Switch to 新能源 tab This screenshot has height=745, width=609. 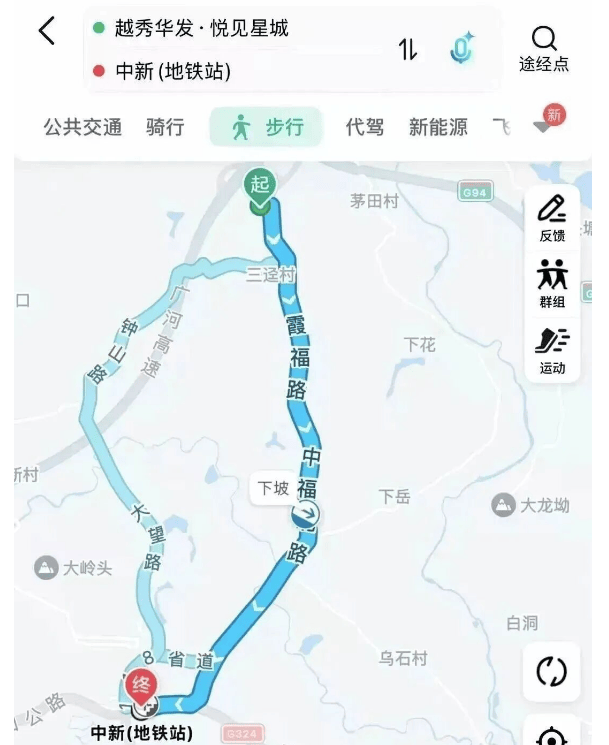438,127
